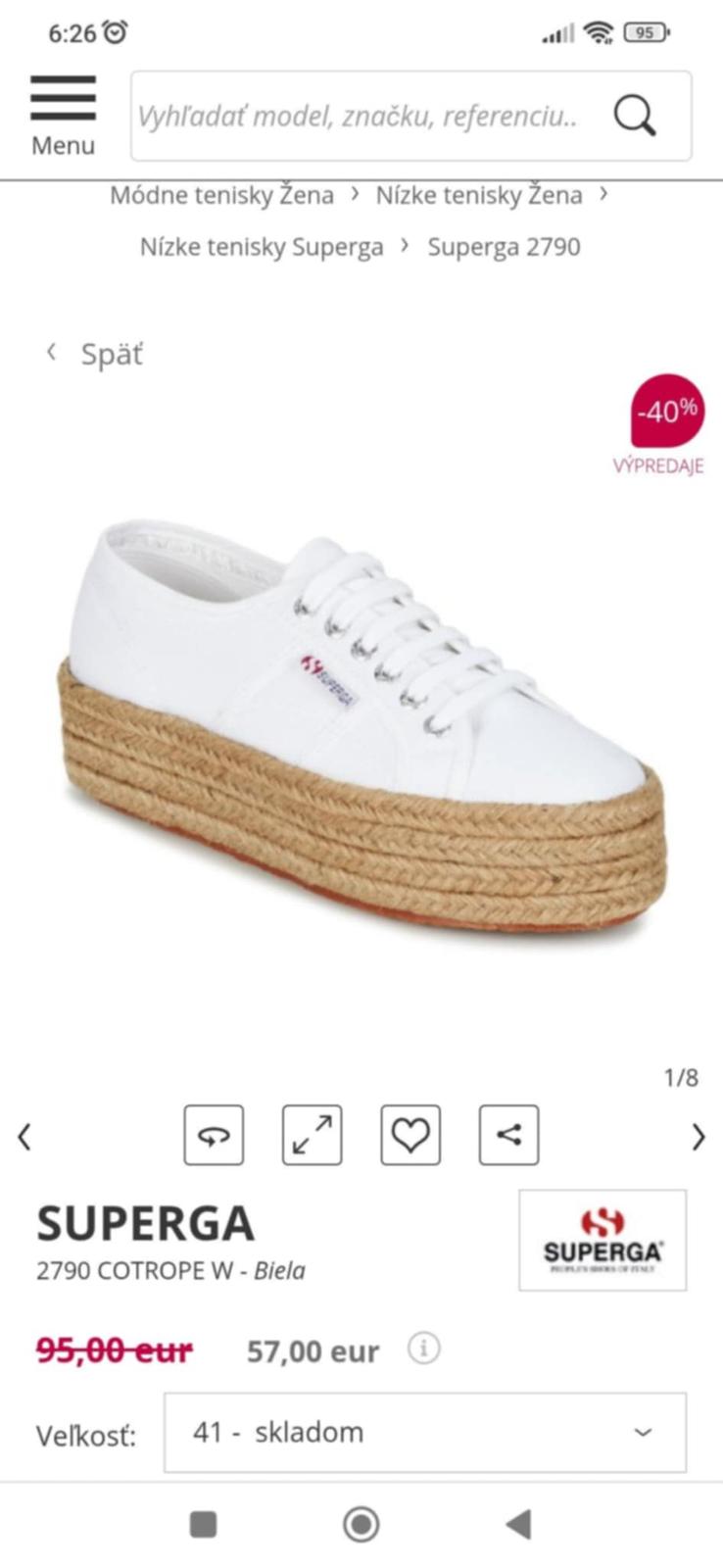723x1568 pixels.
Task: Show price info next to 57,00 eur
Action: [423, 1349]
